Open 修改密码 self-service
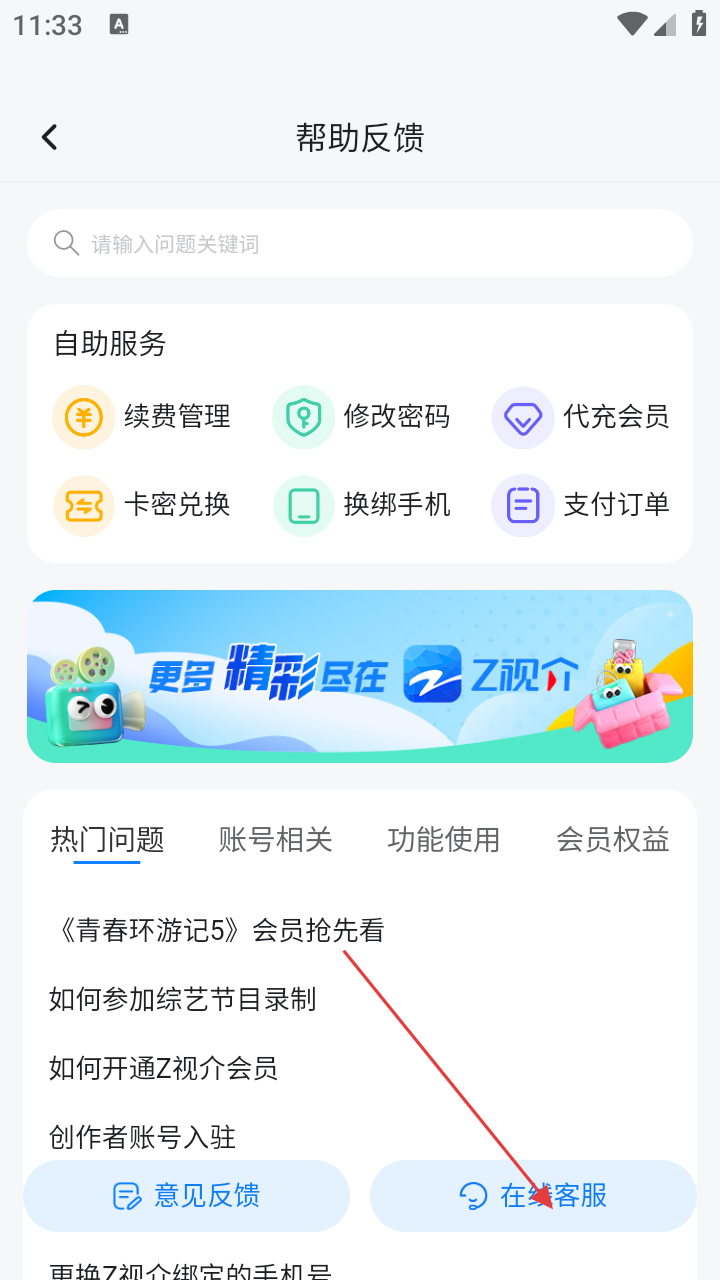 (x=361, y=416)
